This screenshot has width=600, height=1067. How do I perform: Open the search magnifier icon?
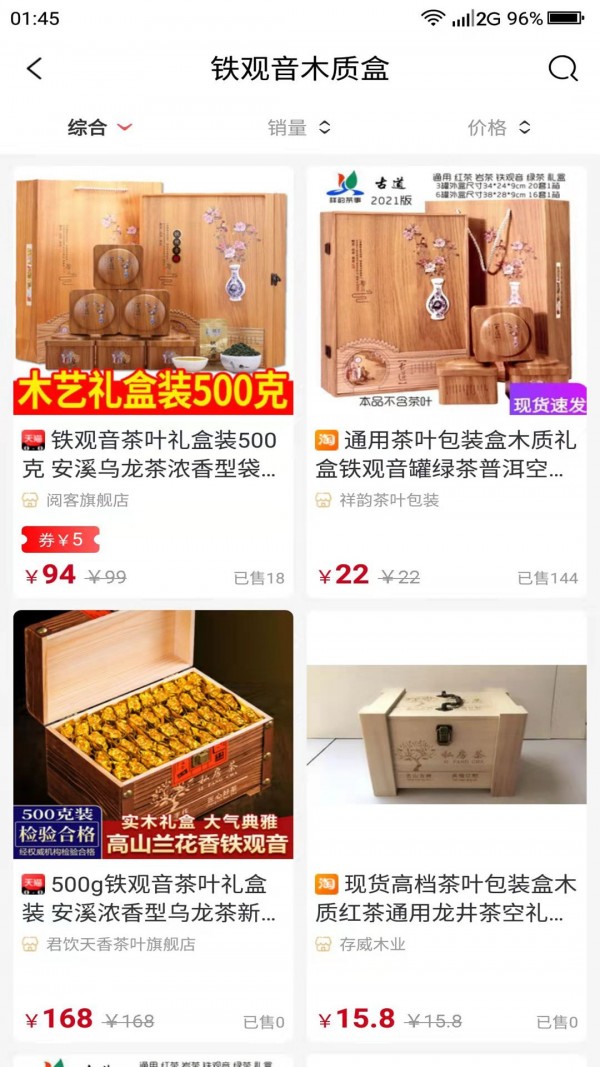563,69
